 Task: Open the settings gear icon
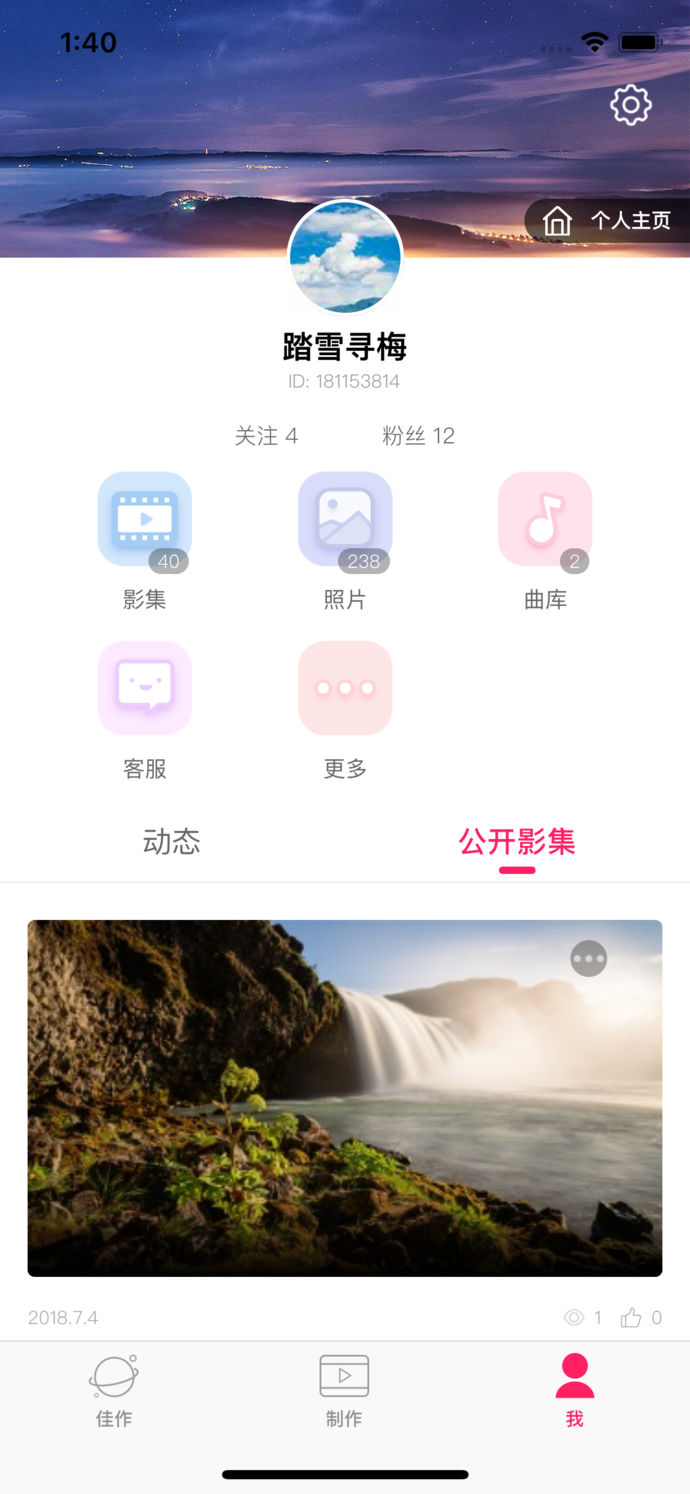tap(631, 105)
